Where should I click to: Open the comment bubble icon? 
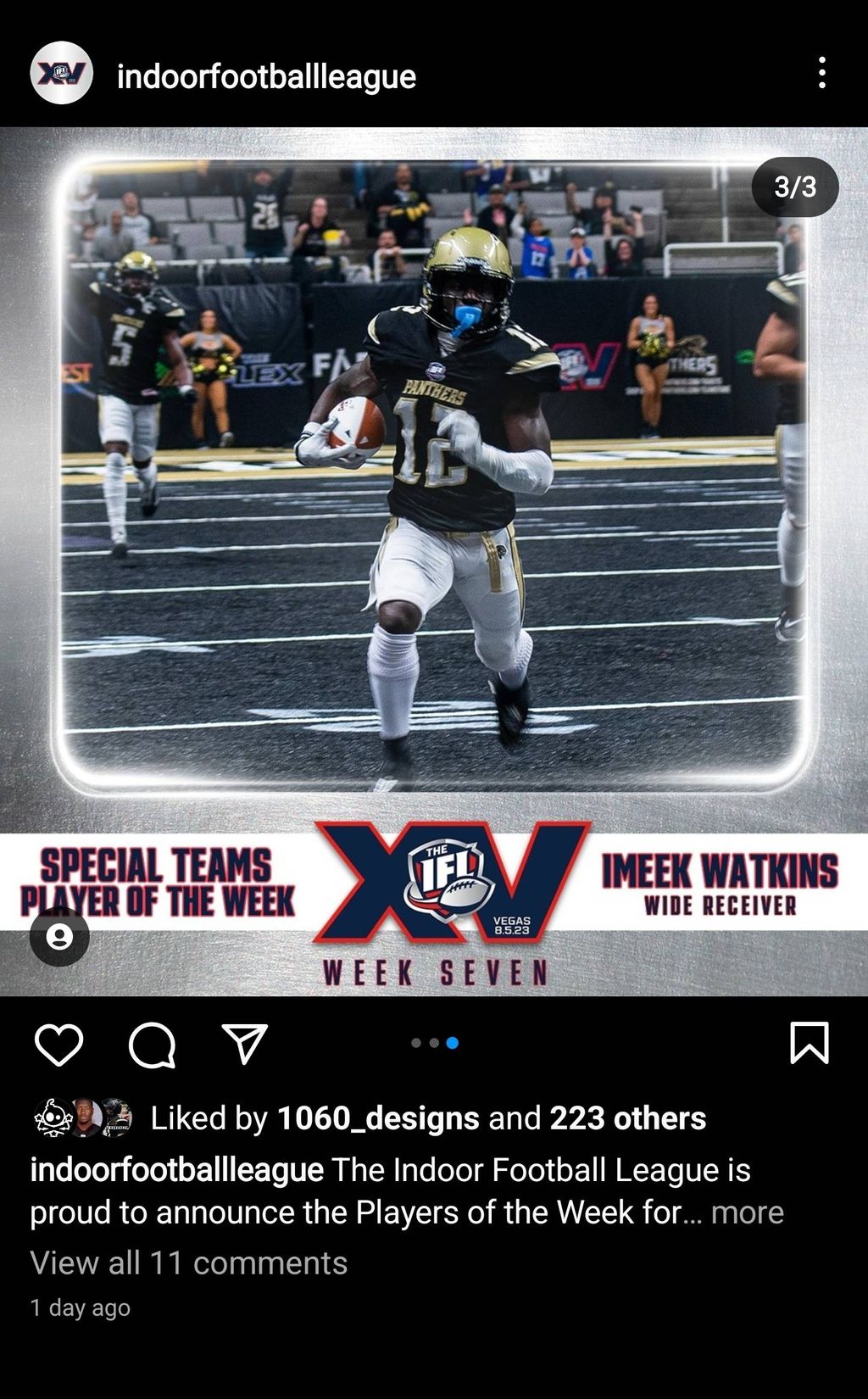(x=152, y=1044)
